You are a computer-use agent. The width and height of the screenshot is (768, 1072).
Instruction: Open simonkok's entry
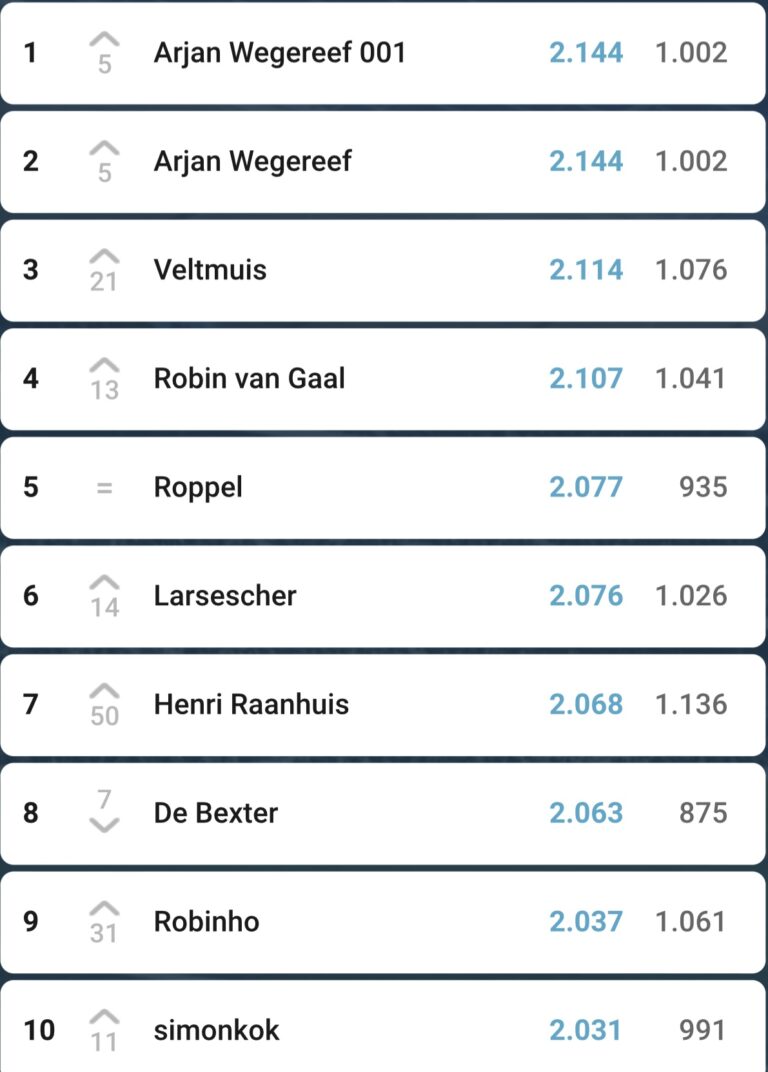tap(216, 1029)
